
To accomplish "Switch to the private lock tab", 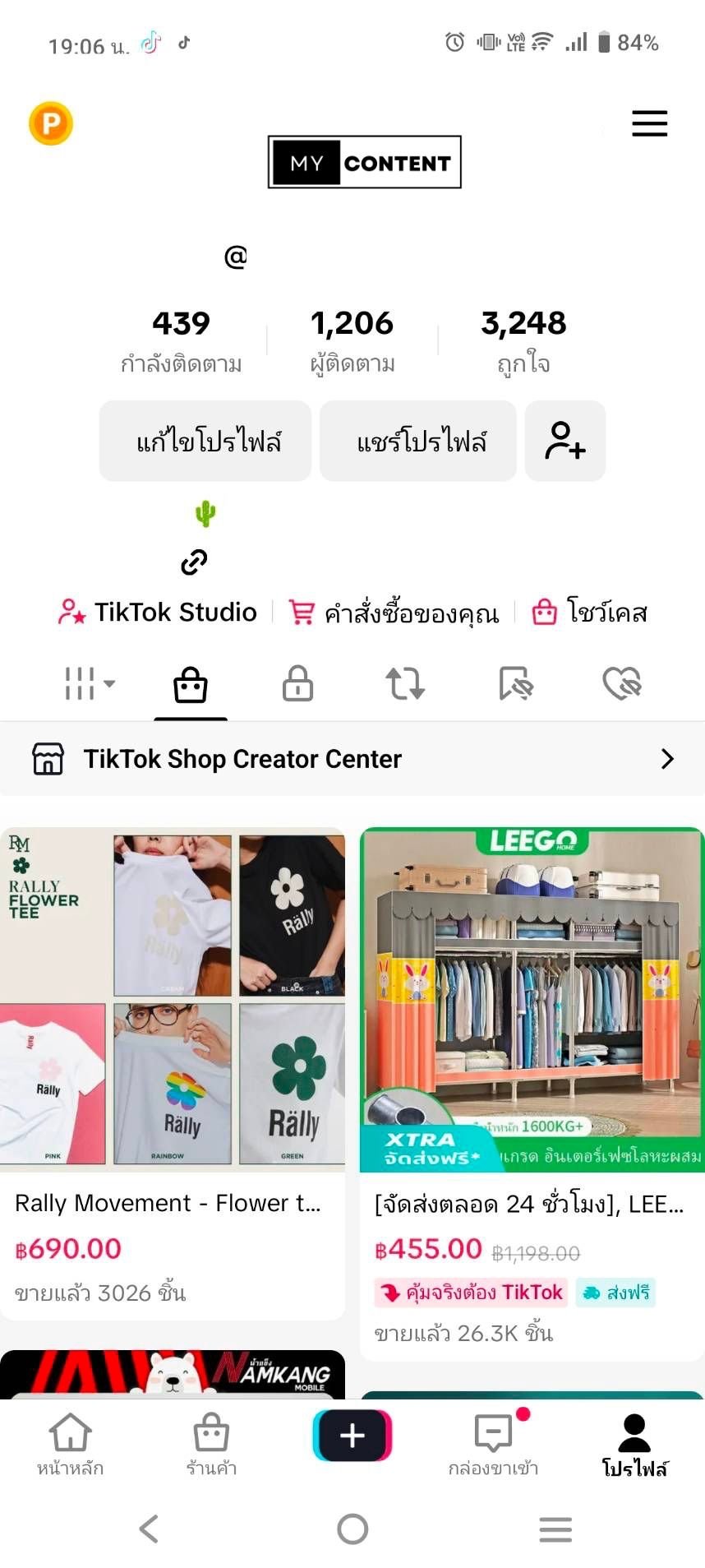I will 297,683.
